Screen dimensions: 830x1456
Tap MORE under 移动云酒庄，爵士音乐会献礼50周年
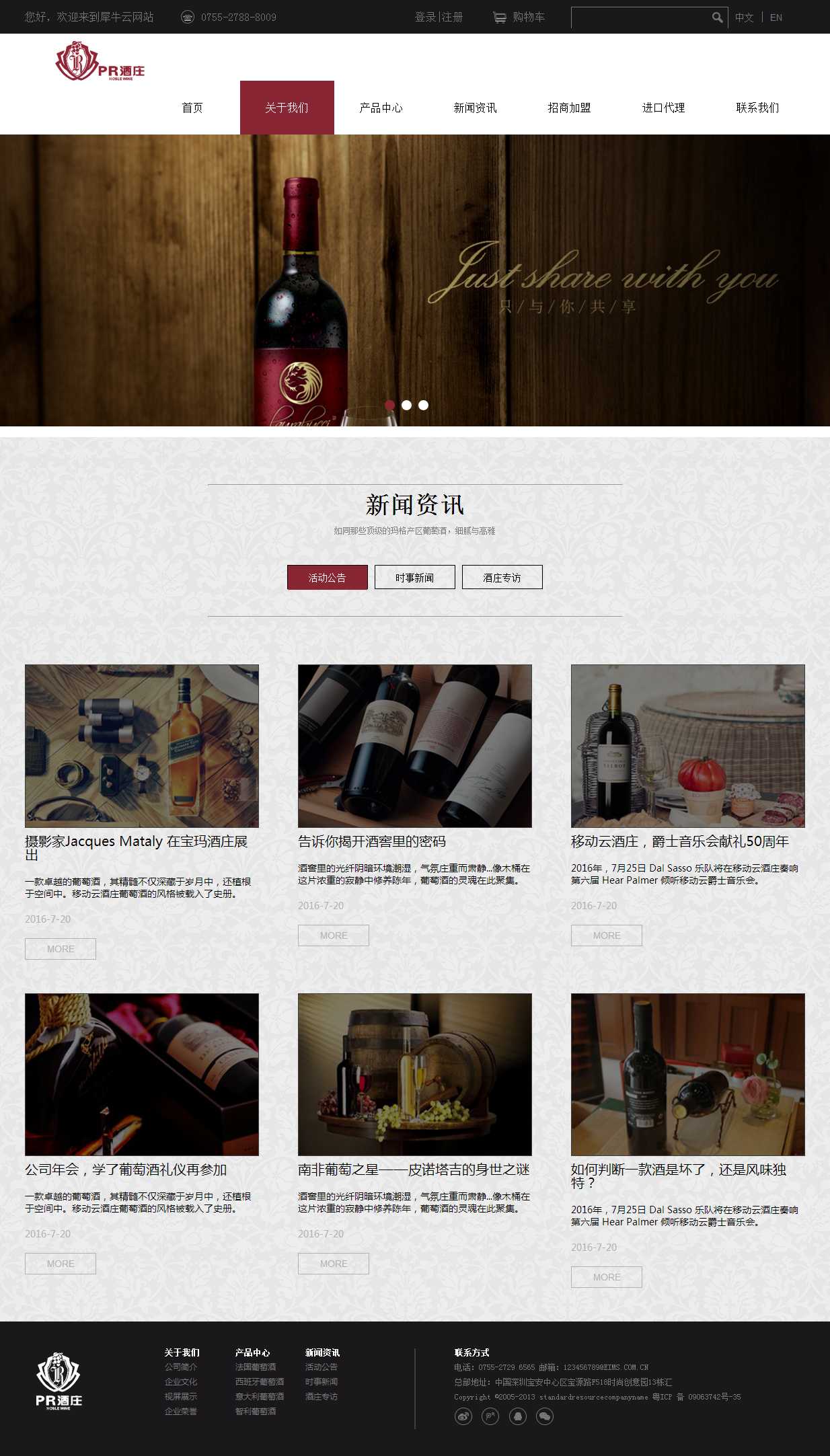(x=606, y=935)
